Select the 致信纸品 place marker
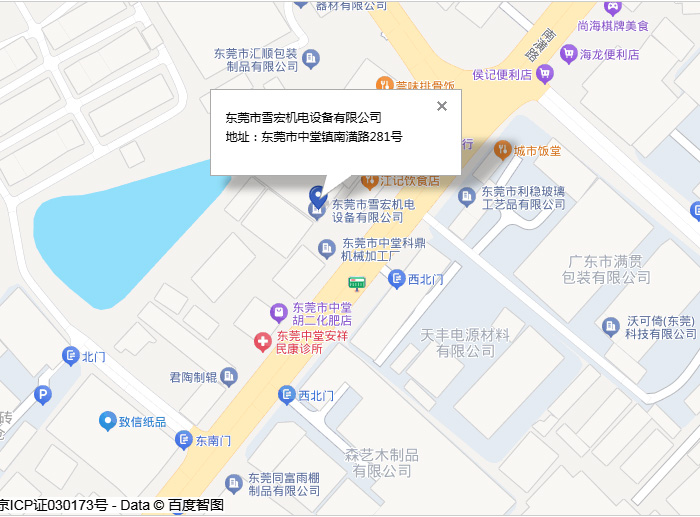Screen dimensions: 700x517 click(x=108, y=421)
